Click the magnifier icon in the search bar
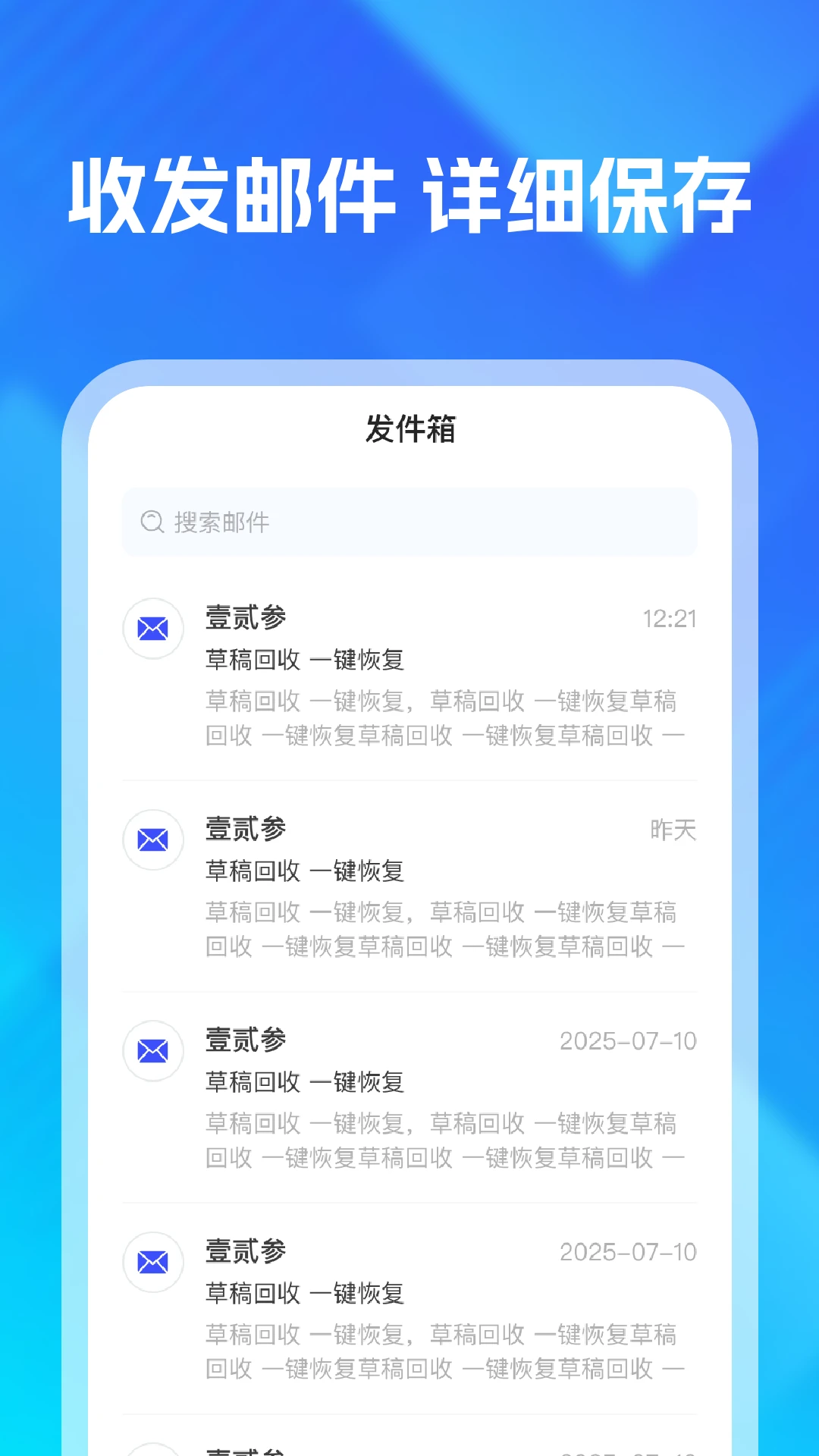This screenshot has width=819, height=1456. click(x=151, y=522)
